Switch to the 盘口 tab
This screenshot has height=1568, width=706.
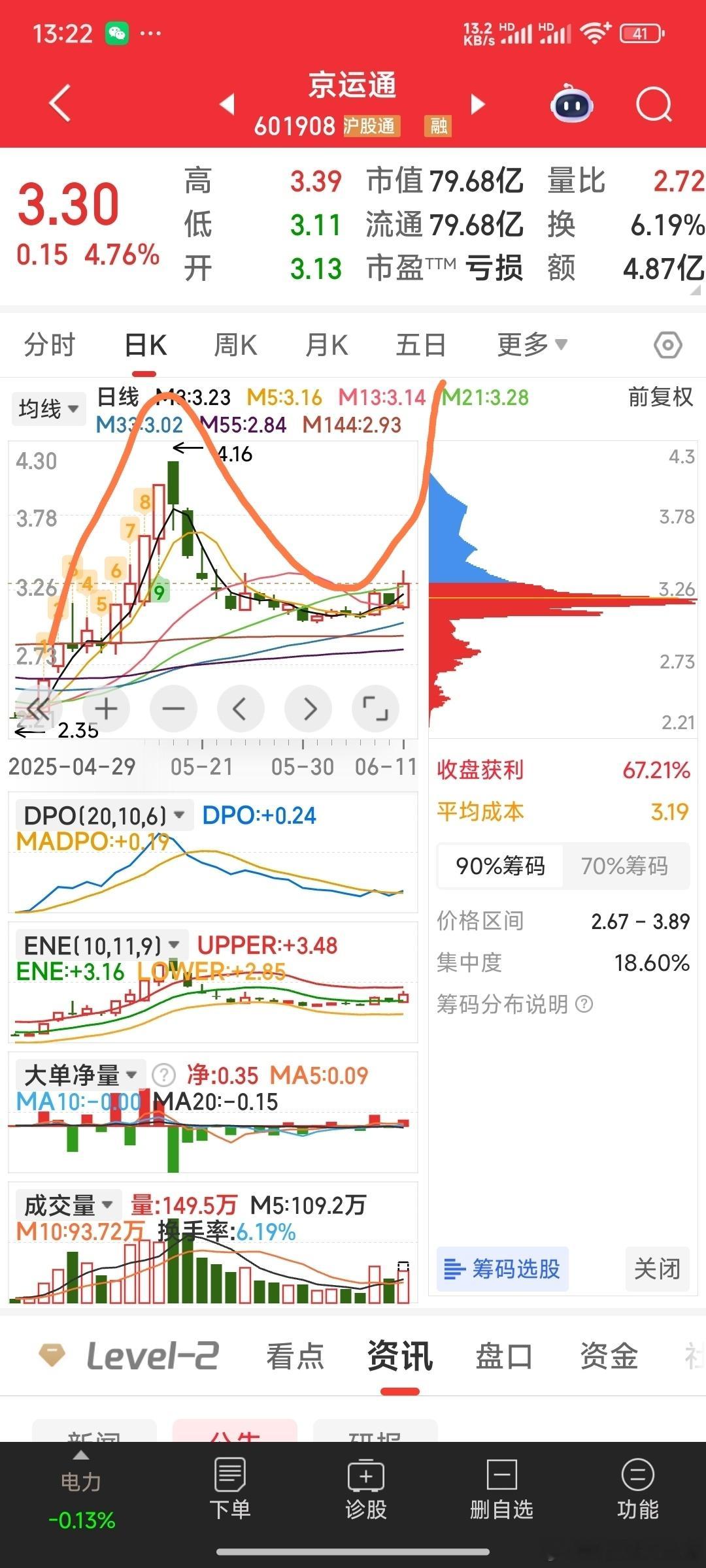(504, 1356)
